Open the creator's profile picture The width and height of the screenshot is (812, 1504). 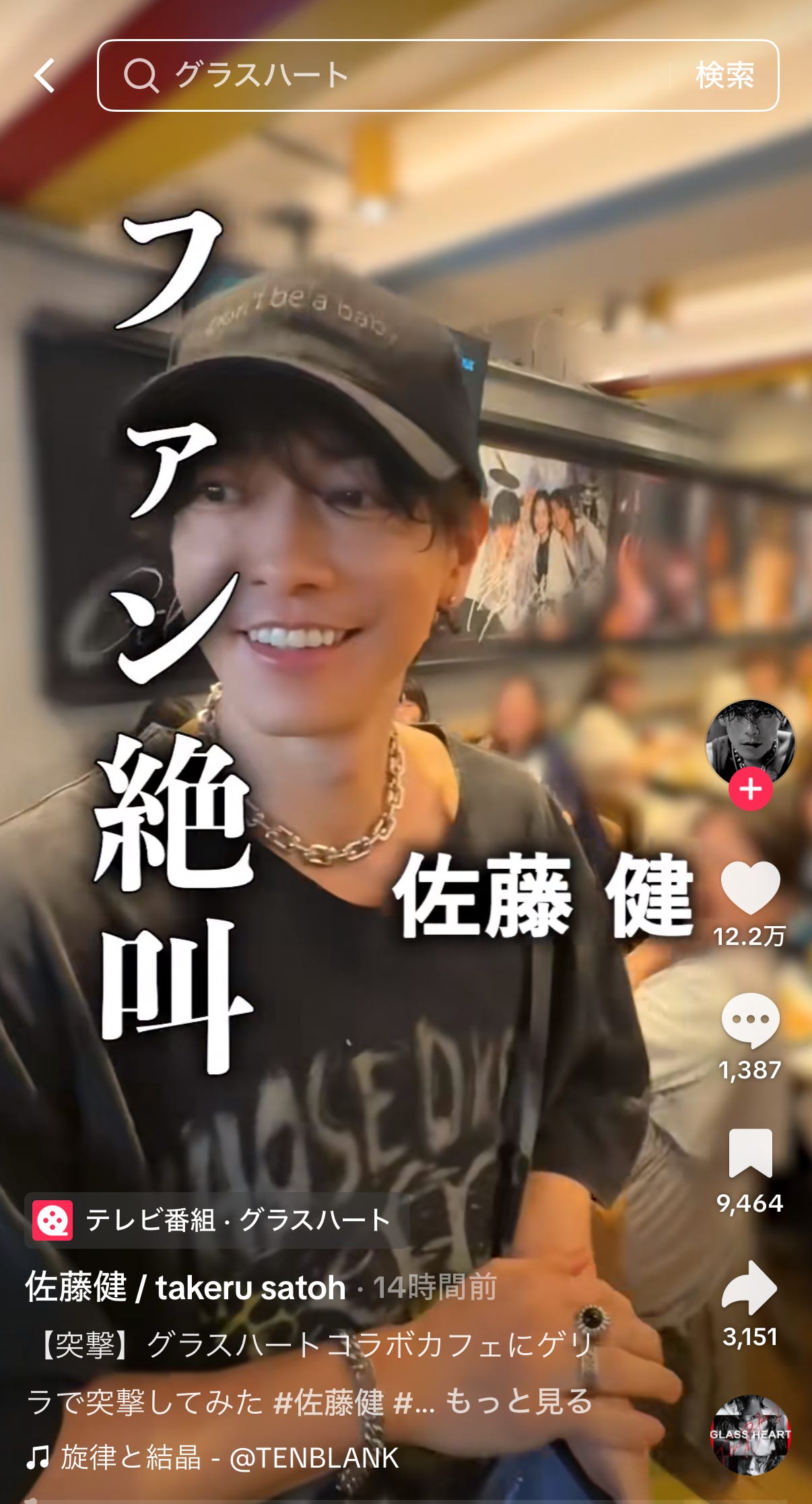coord(750,742)
